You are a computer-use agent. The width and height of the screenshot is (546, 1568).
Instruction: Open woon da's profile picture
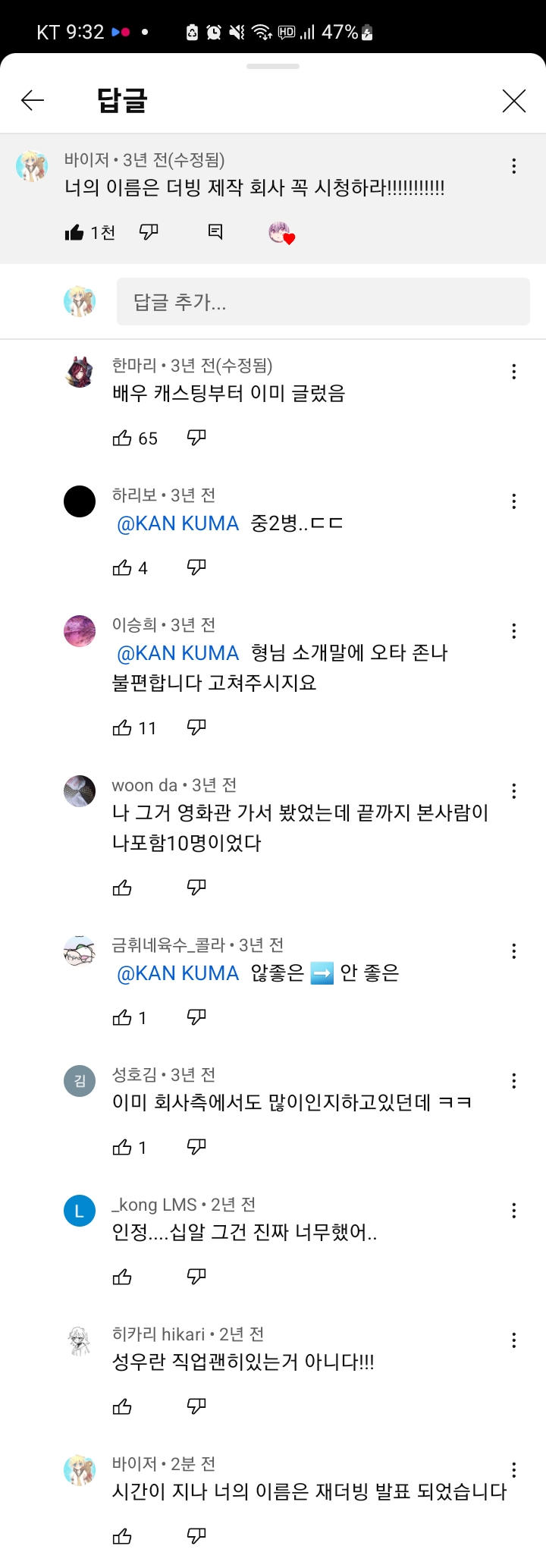(80, 791)
